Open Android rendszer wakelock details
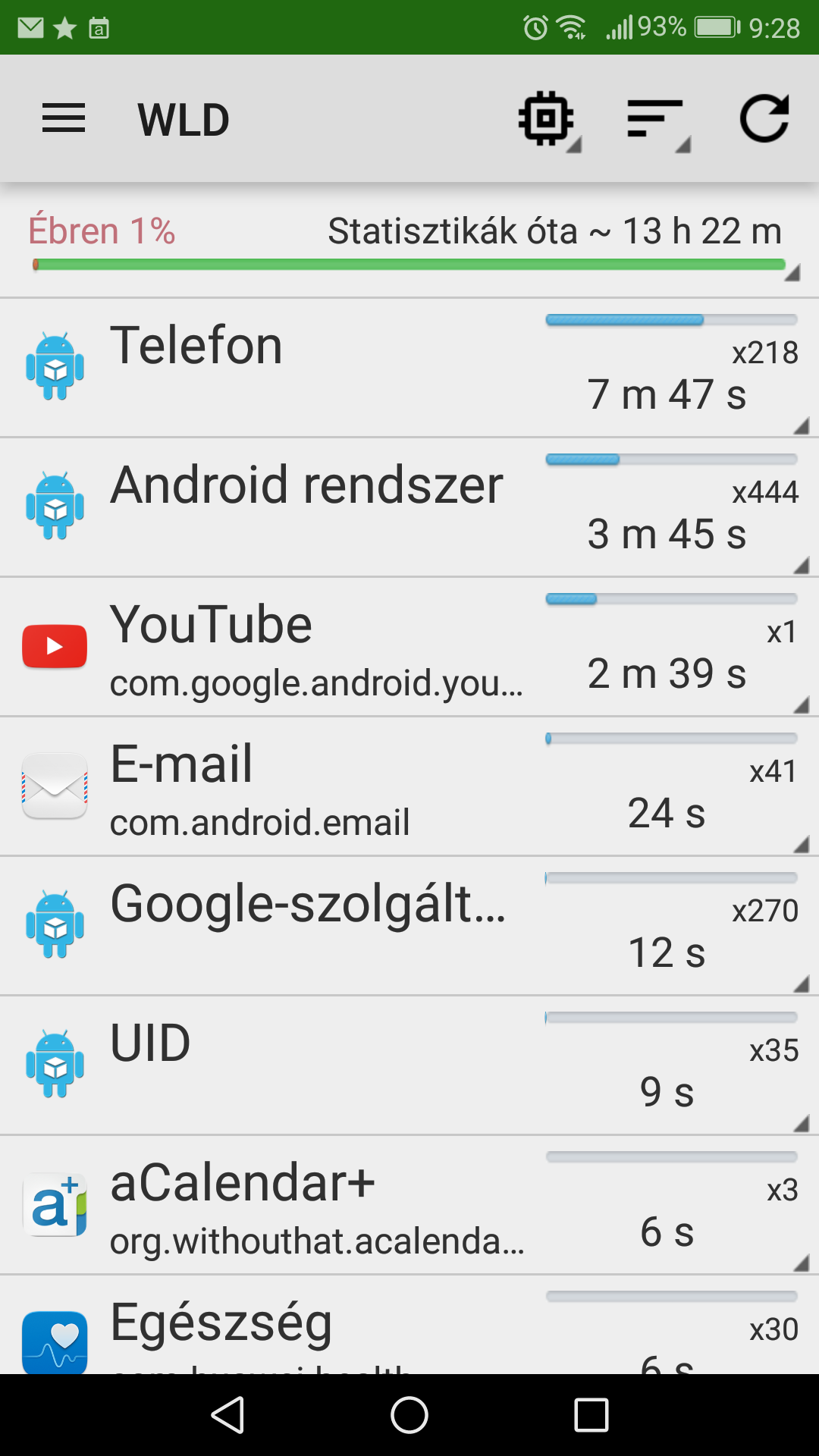The height and width of the screenshot is (1456, 819). [x=409, y=507]
